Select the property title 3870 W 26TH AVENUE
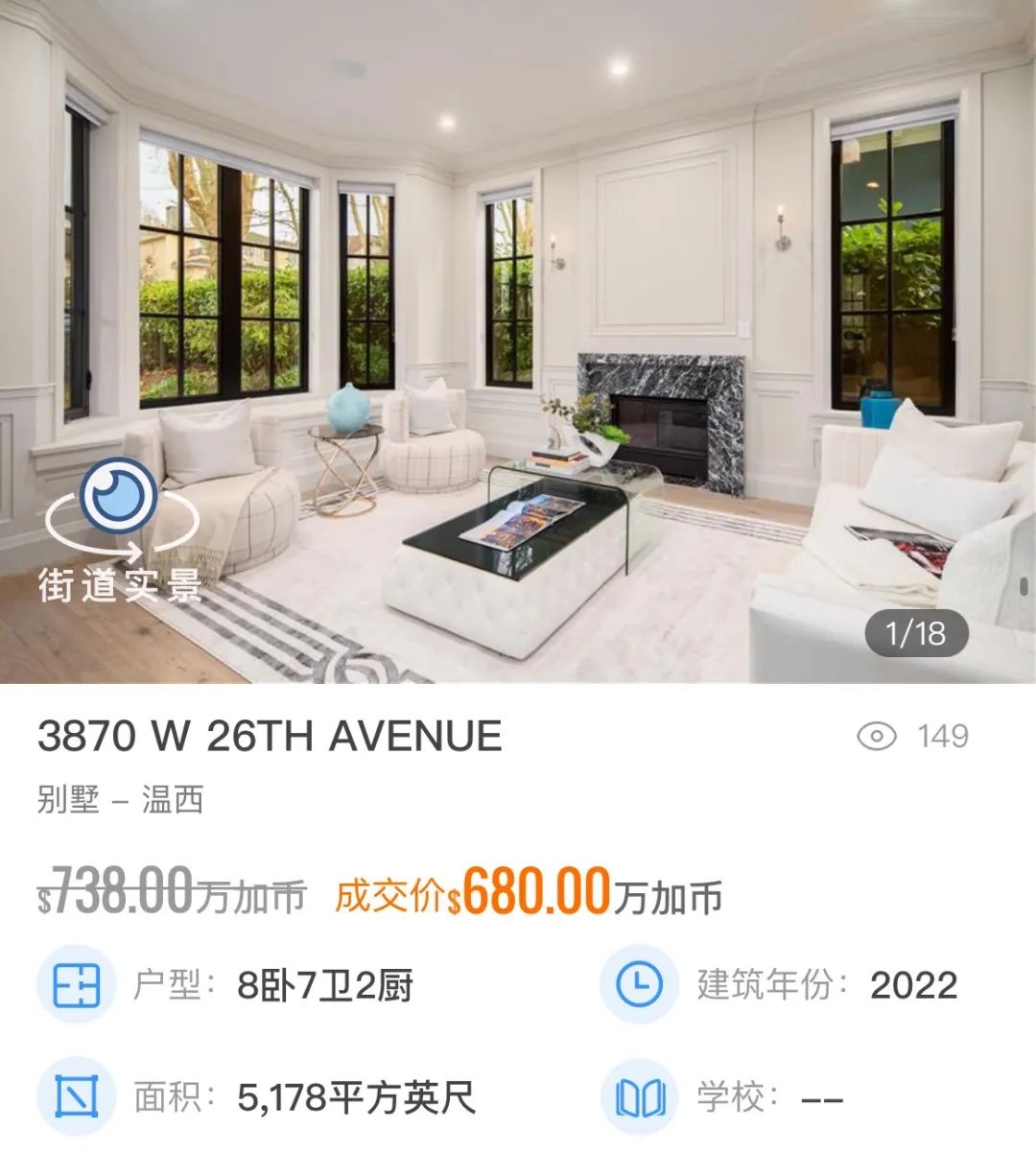 click(269, 737)
